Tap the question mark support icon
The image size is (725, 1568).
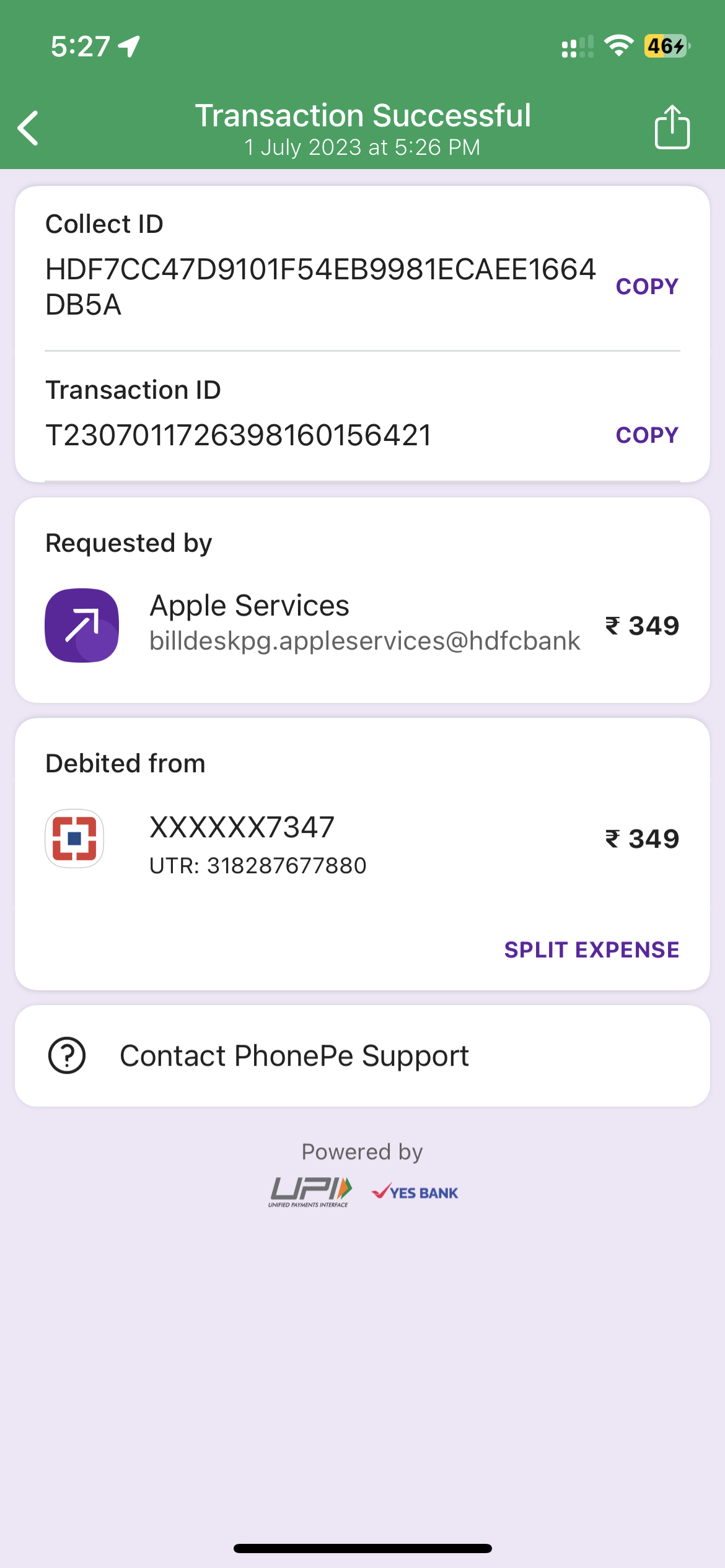[x=67, y=1055]
